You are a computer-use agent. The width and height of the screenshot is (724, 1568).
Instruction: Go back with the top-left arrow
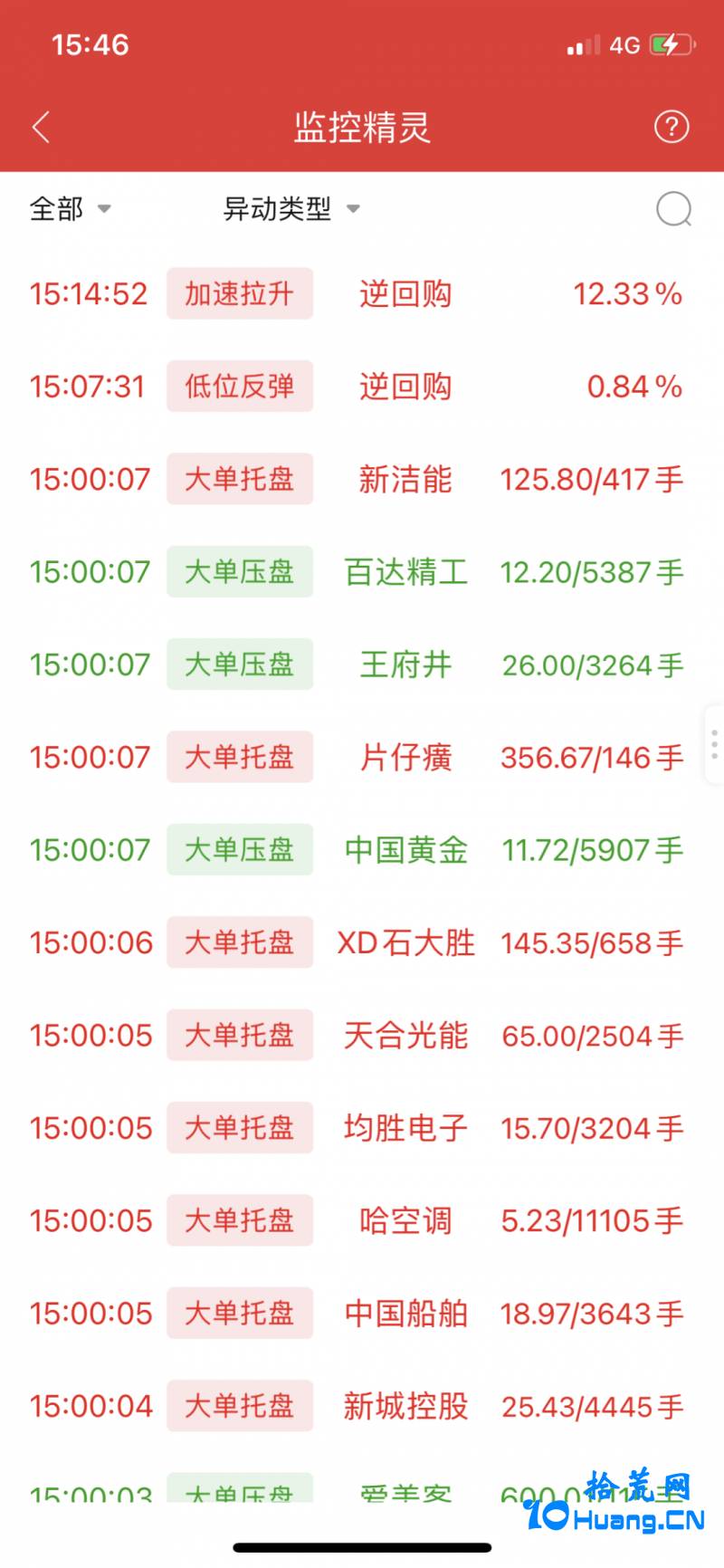click(x=41, y=128)
